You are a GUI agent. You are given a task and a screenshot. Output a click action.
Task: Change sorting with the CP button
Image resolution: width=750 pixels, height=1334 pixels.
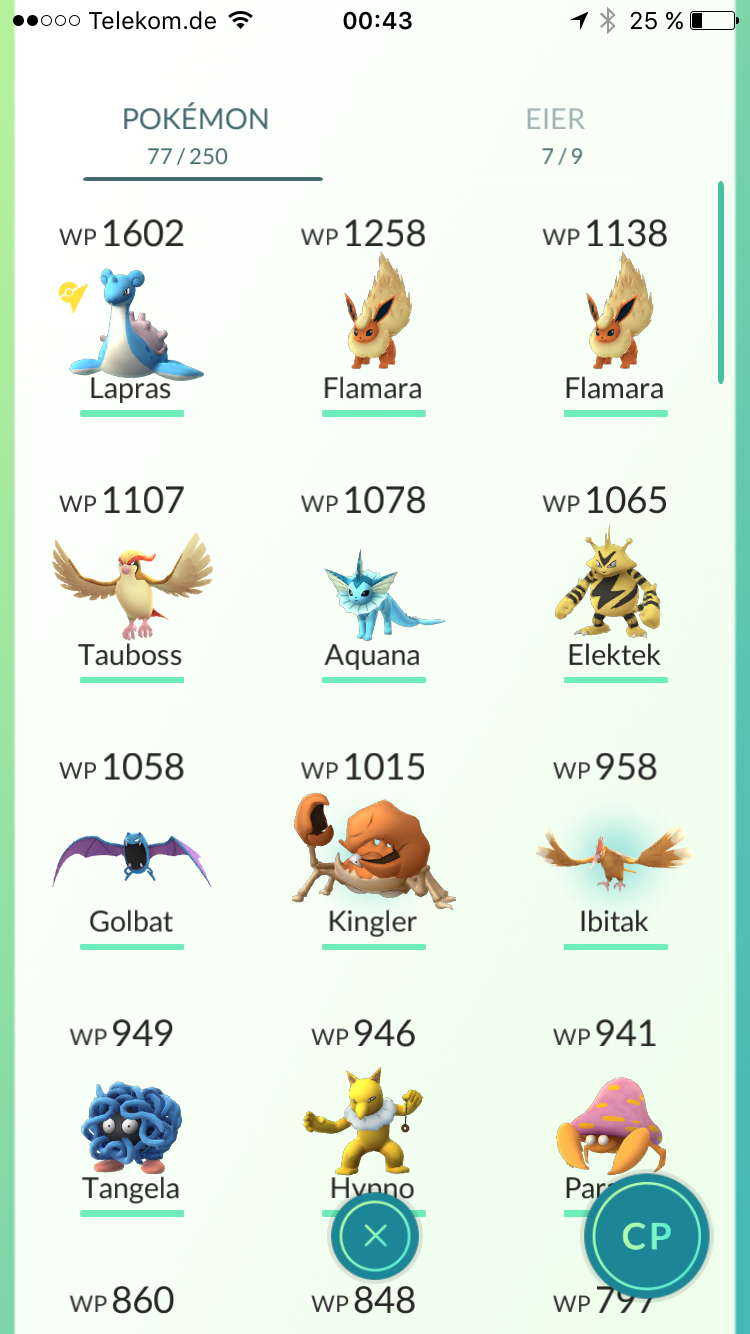click(647, 1237)
